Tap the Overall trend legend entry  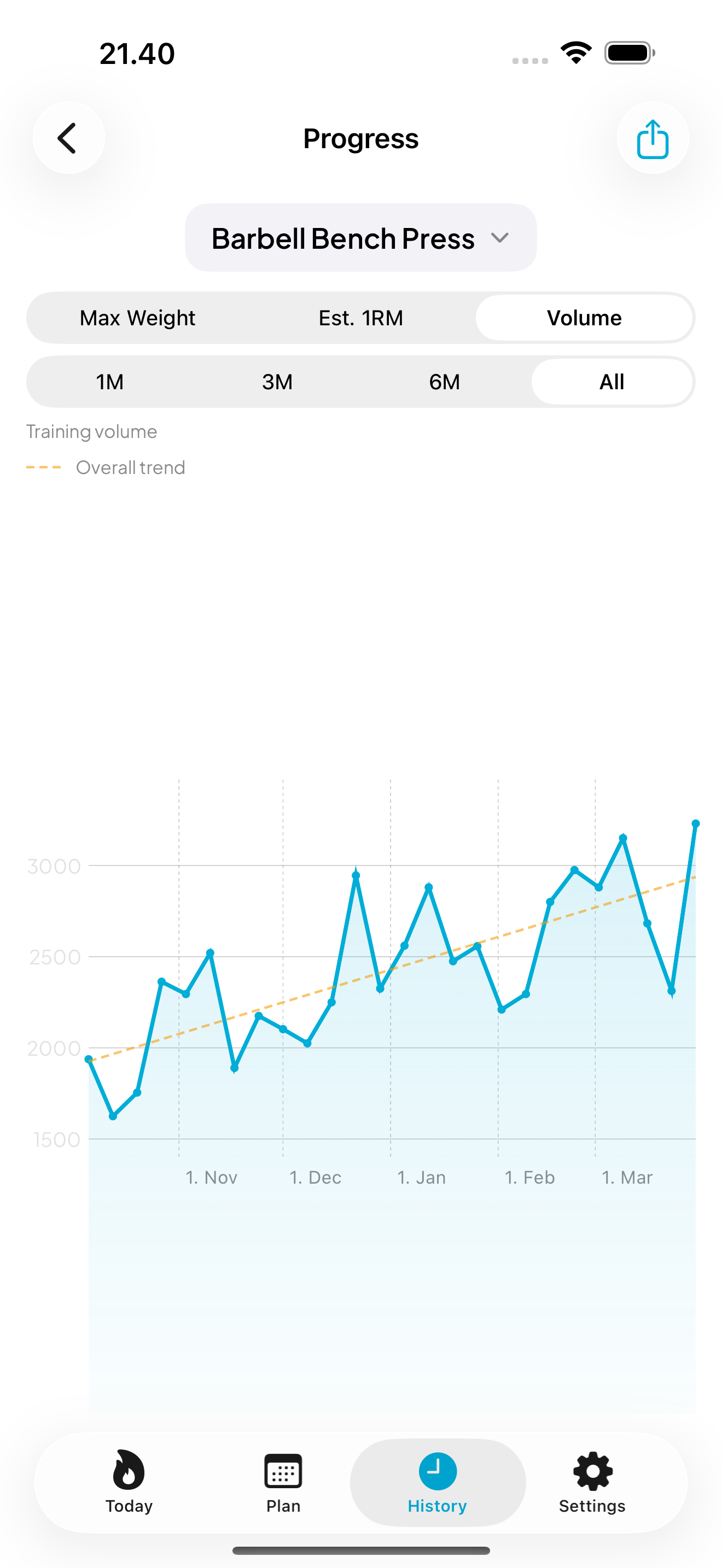pos(106,467)
